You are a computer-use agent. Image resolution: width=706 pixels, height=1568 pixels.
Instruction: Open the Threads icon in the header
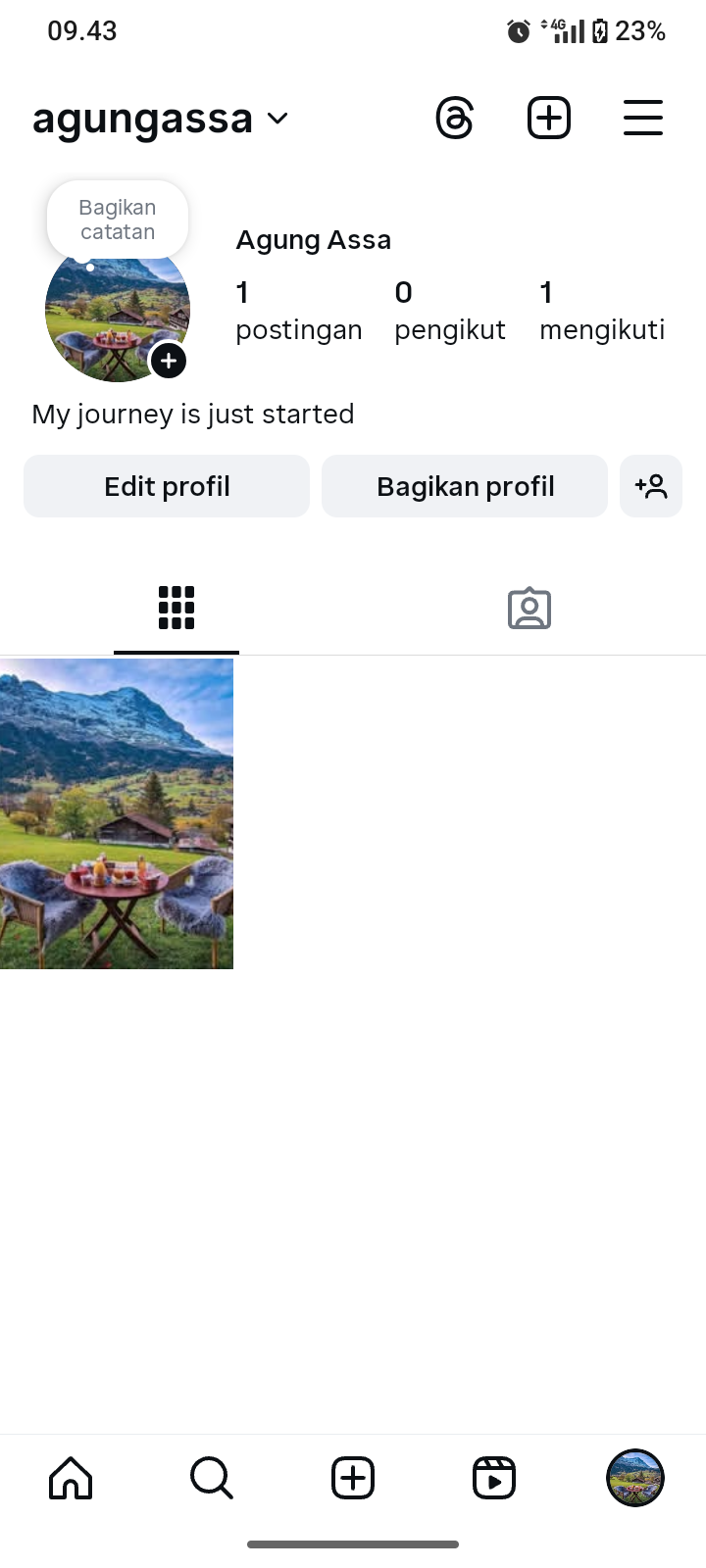(454, 119)
